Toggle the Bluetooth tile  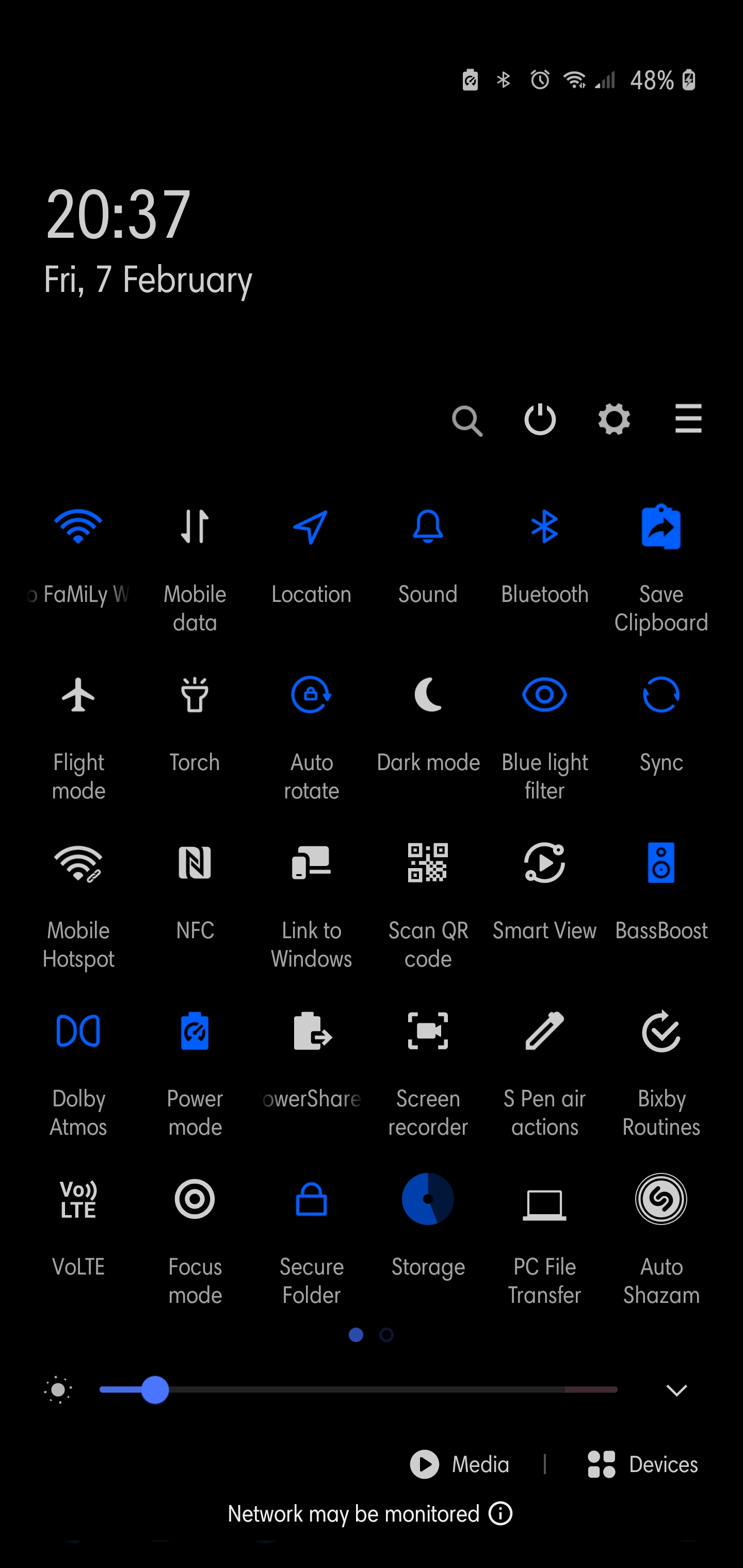(544, 527)
